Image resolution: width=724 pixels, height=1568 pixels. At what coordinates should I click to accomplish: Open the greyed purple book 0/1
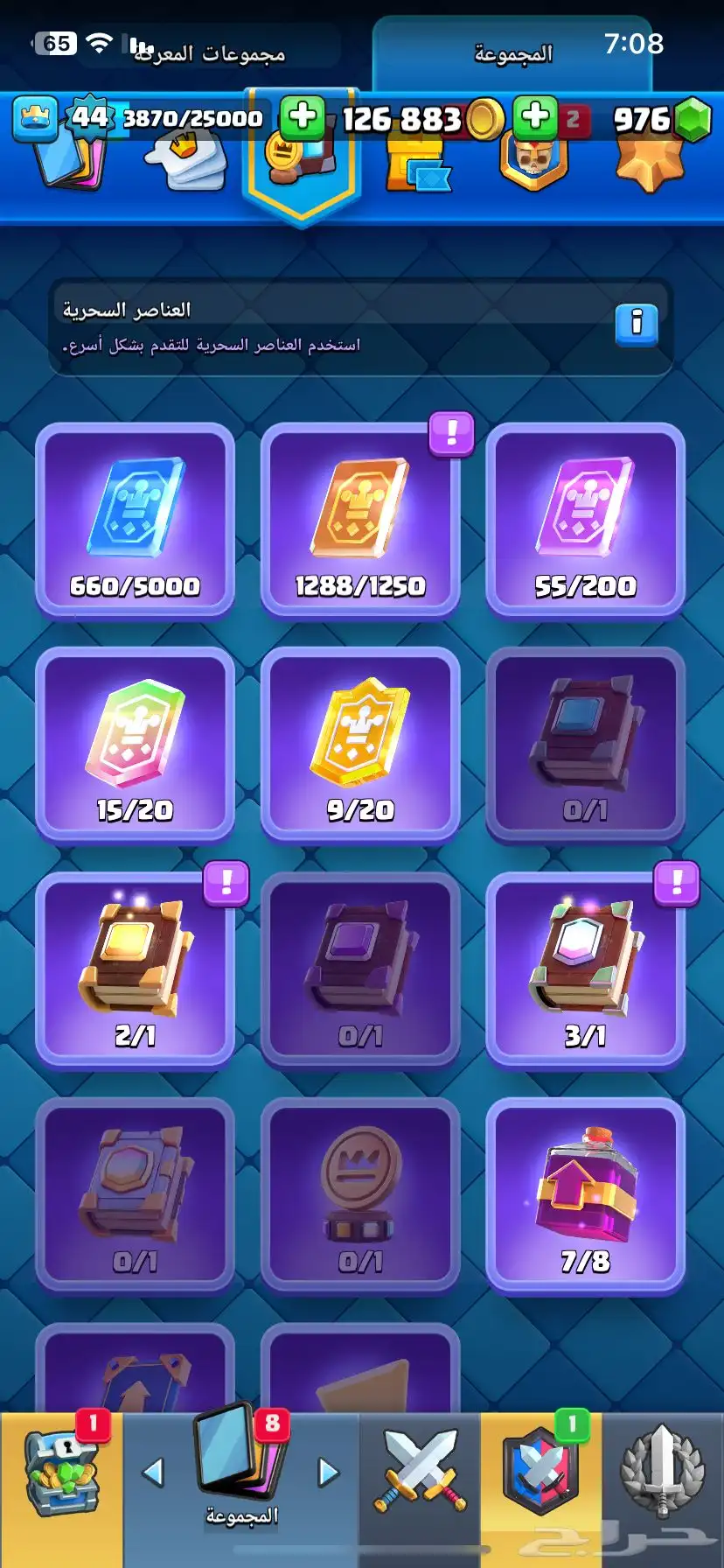coord(360,969)
